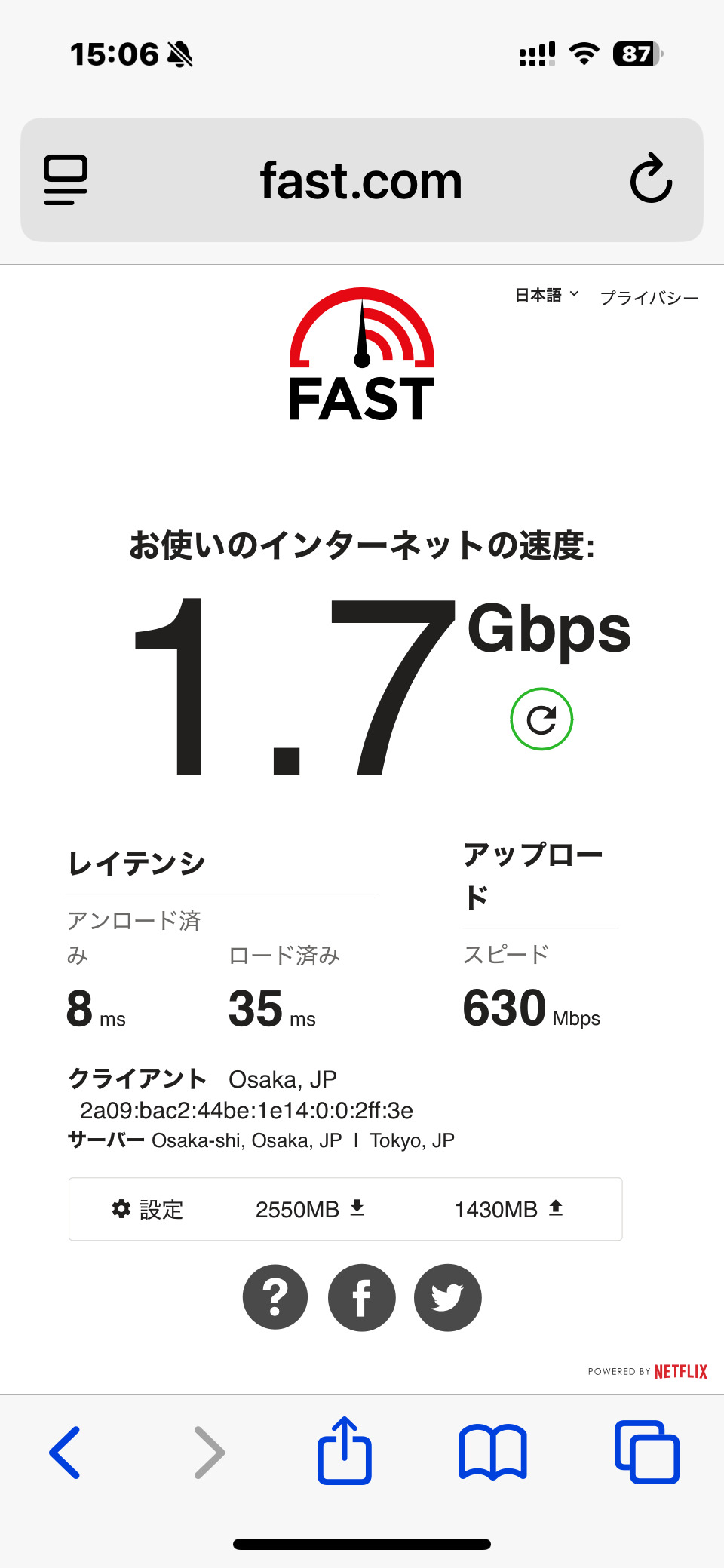Open the 日本語 language dropdown
724x1568 pixels.
(546, 296)
